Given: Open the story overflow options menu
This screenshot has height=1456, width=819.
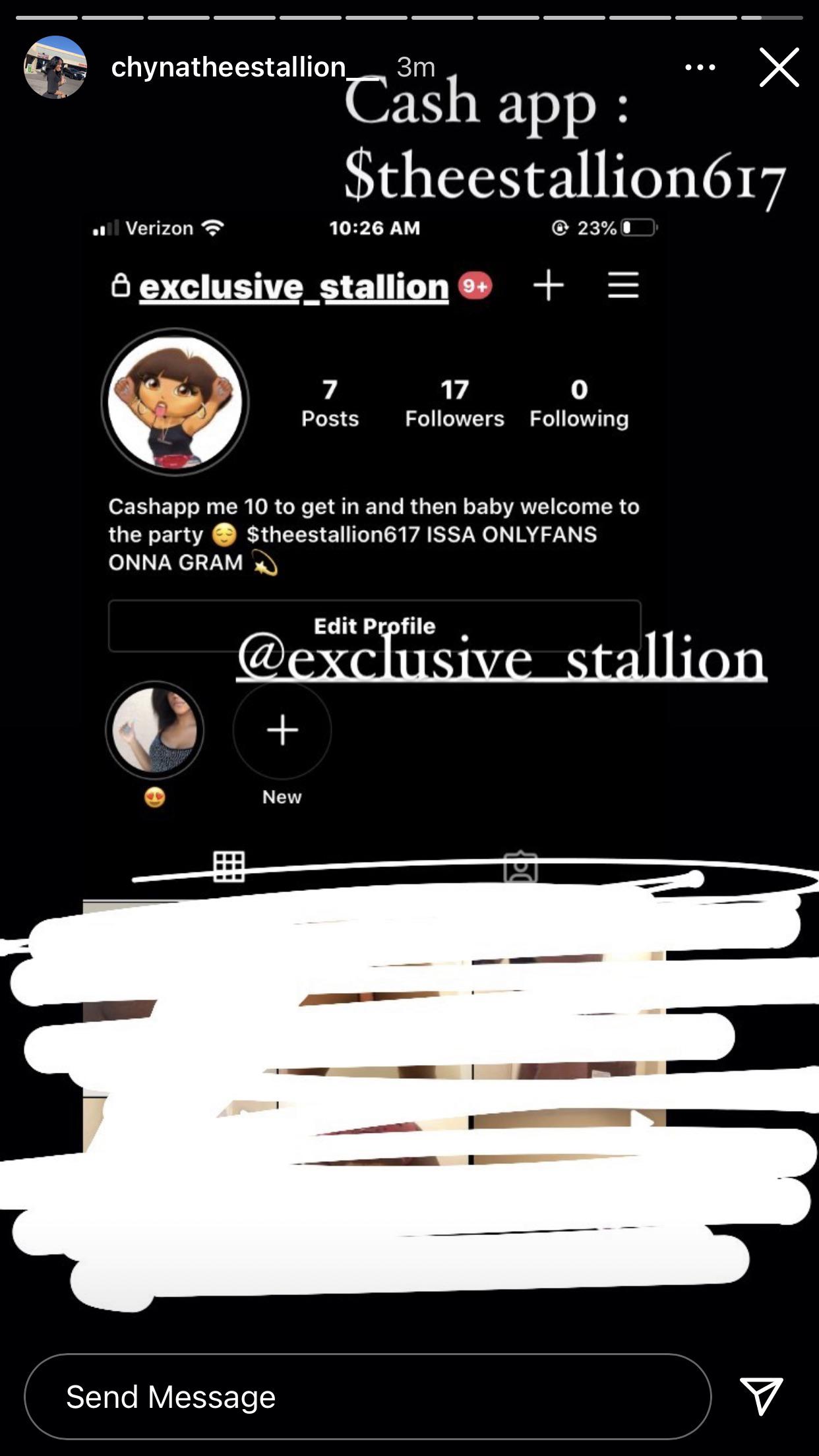Looking at the screenshot, I should 700,67.
